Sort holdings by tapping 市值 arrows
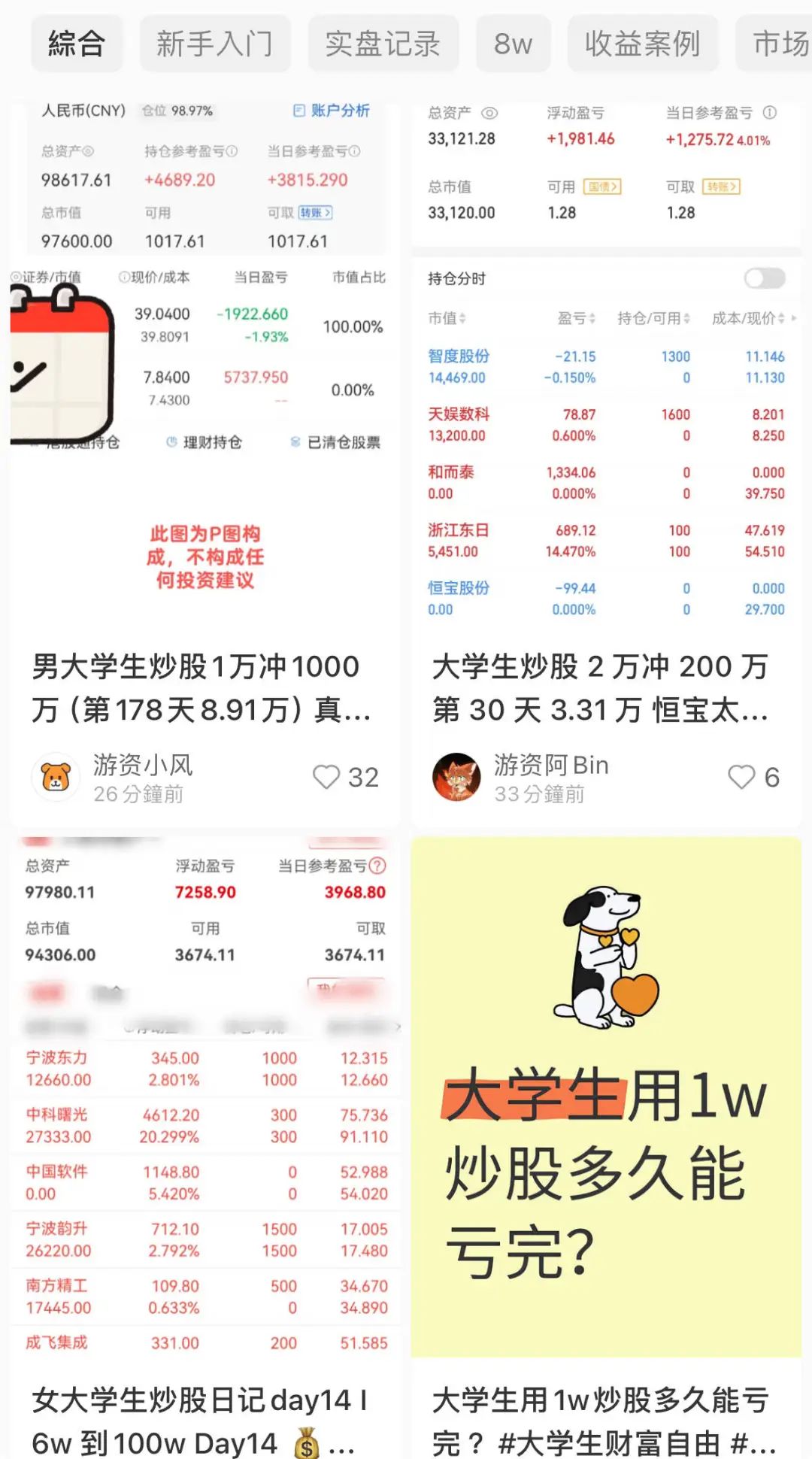 [x=462, y=319]
